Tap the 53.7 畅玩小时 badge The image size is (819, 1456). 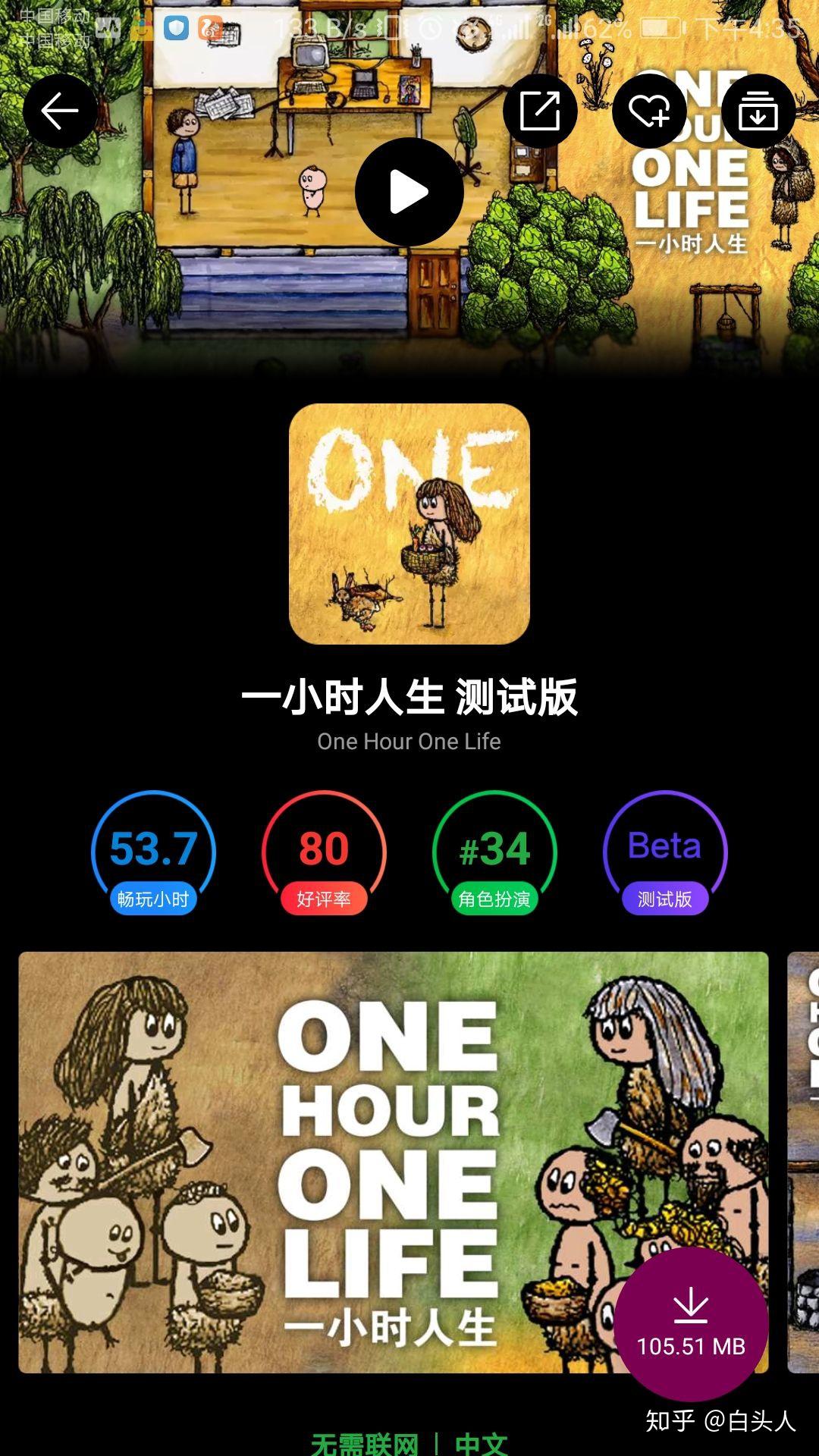pyautogui.click(x=153, y=852)
